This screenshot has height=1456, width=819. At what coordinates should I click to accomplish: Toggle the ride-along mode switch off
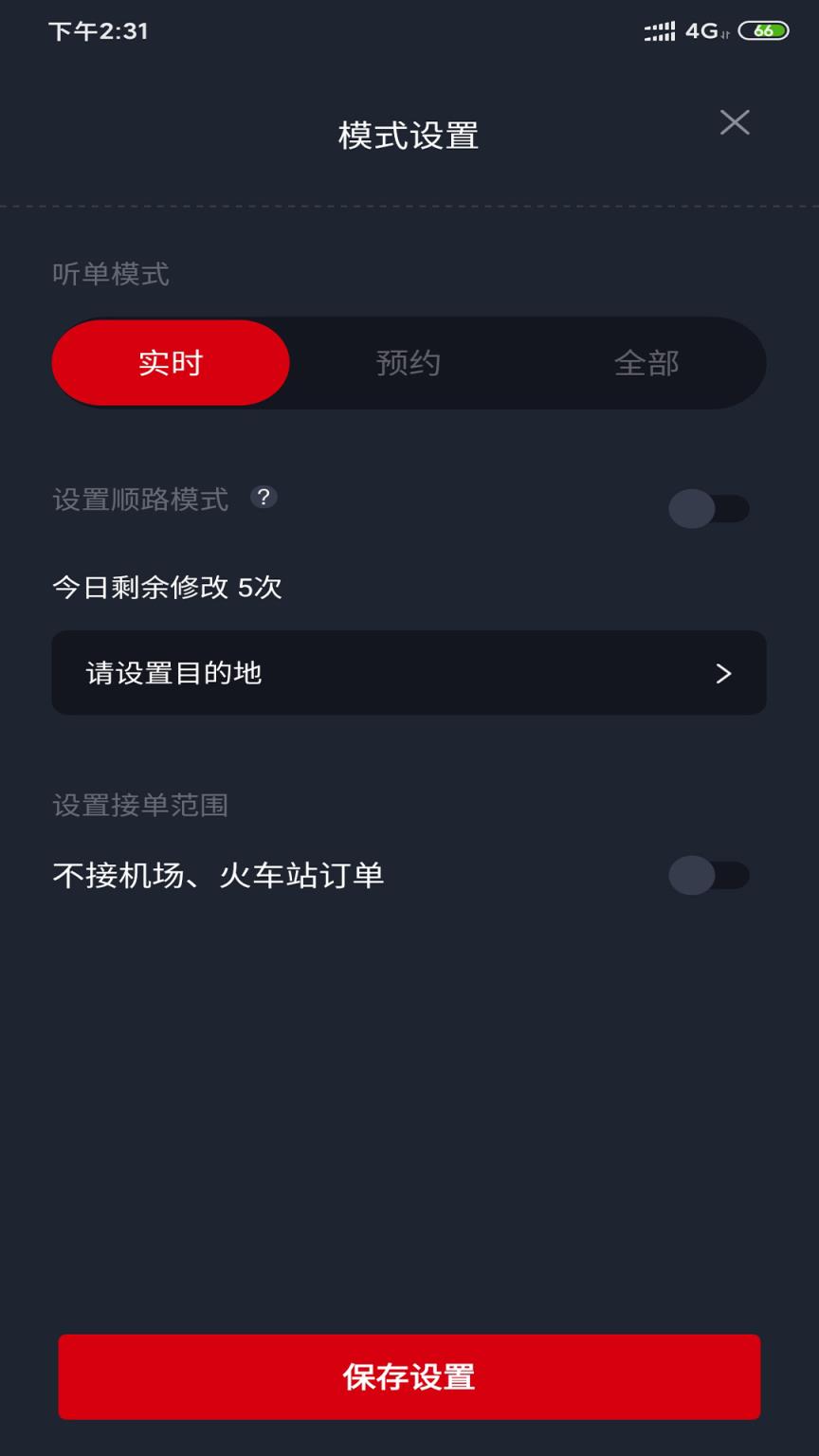(709, 508)
